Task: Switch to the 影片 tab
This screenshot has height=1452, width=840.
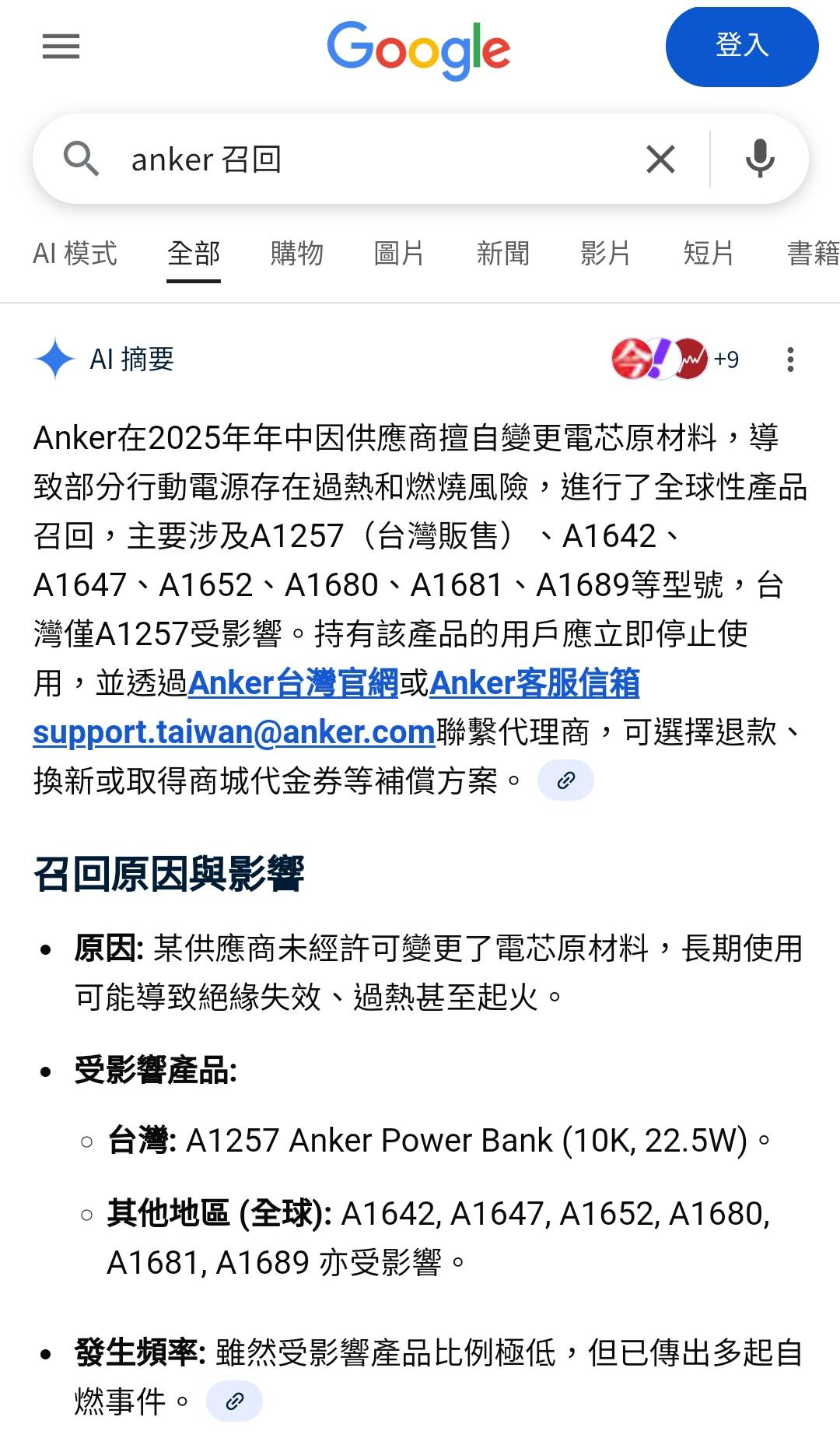Action: click(605, 254)
